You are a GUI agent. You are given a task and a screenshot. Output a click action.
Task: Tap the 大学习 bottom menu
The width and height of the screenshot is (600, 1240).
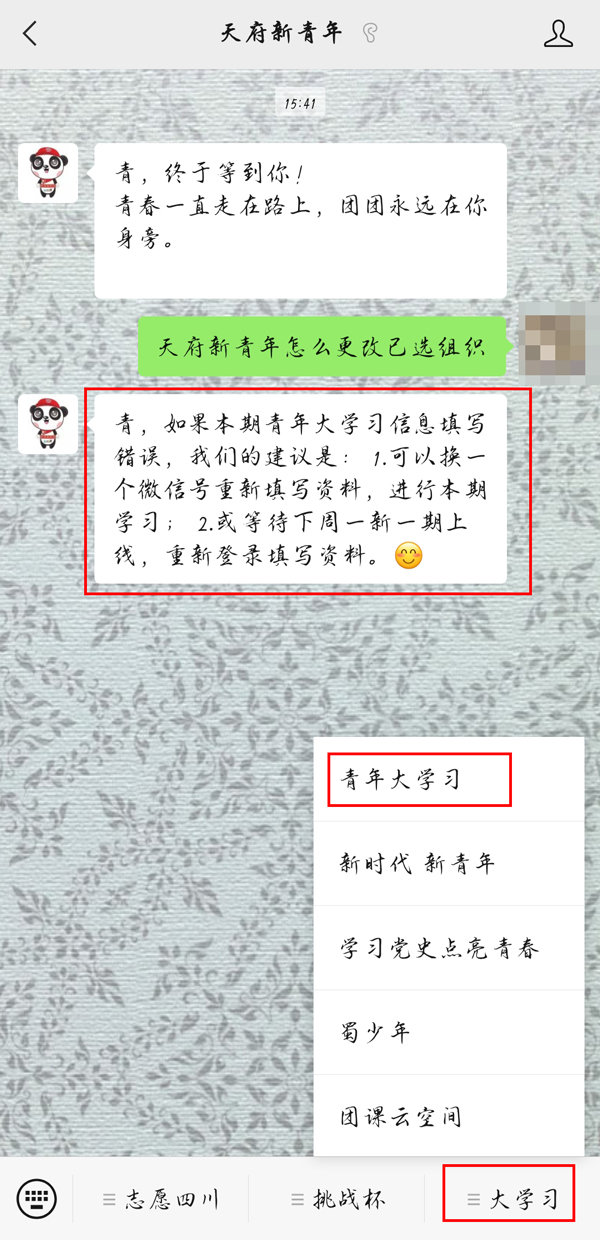click(510, 1198)
